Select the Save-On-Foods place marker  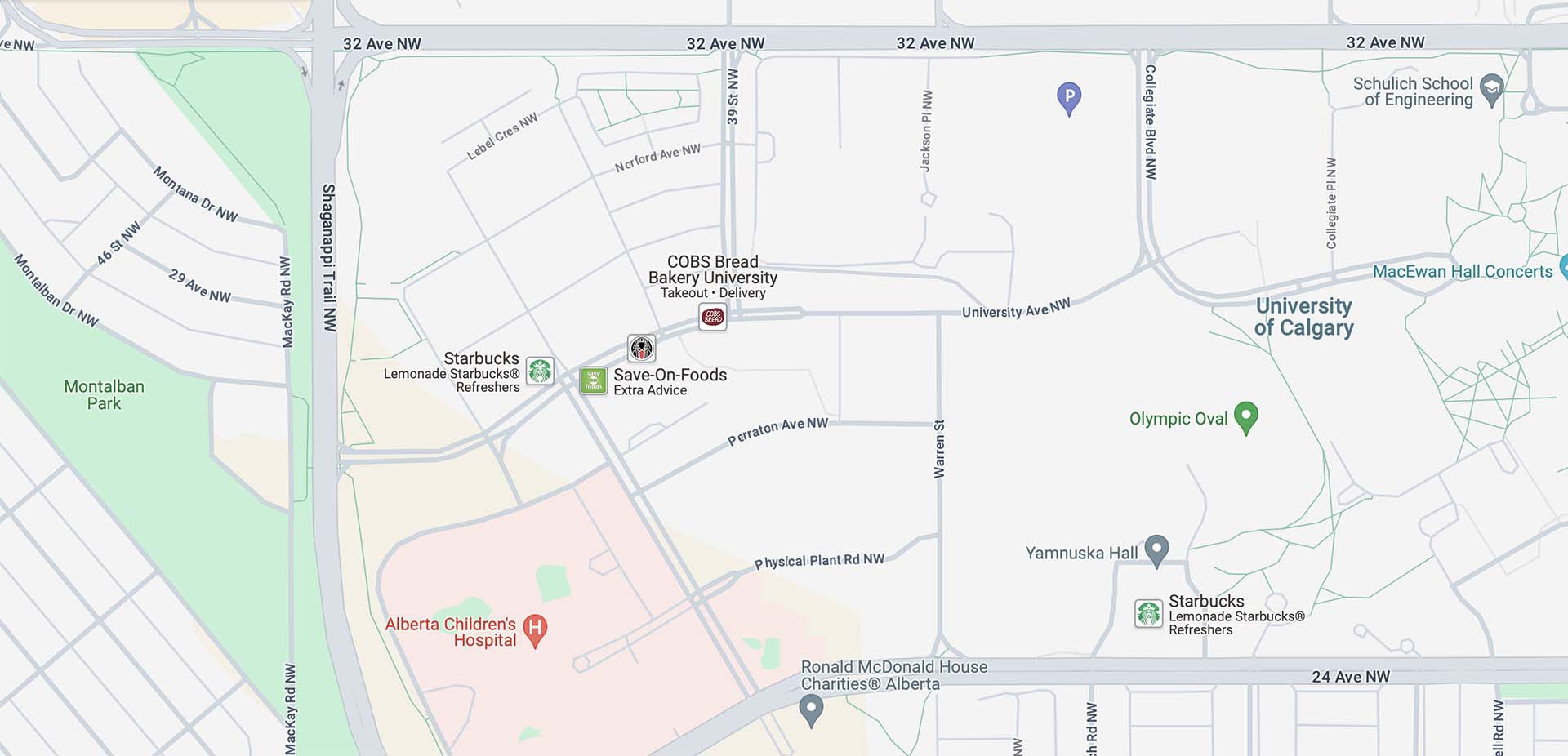point(594,380)
